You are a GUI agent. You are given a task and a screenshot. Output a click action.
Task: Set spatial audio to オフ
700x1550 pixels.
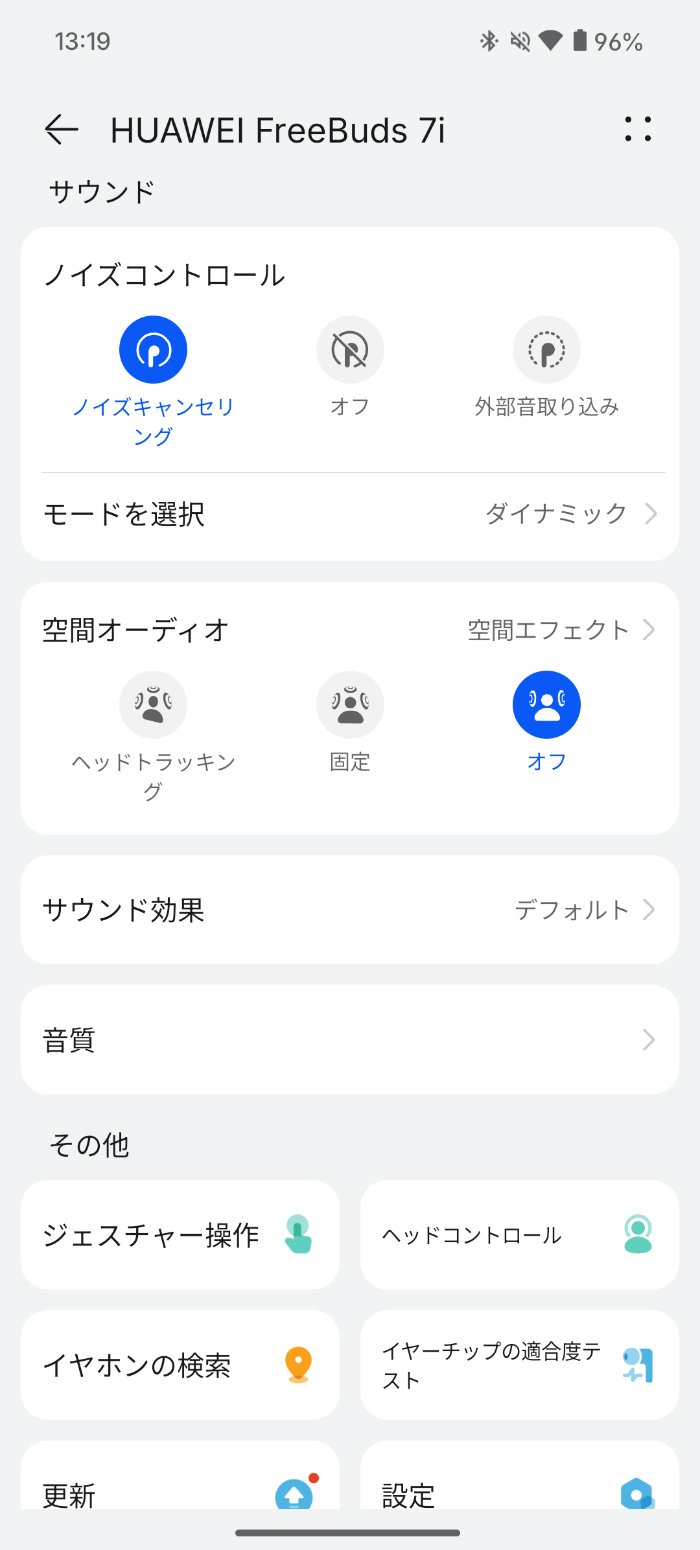pos(546,704)
